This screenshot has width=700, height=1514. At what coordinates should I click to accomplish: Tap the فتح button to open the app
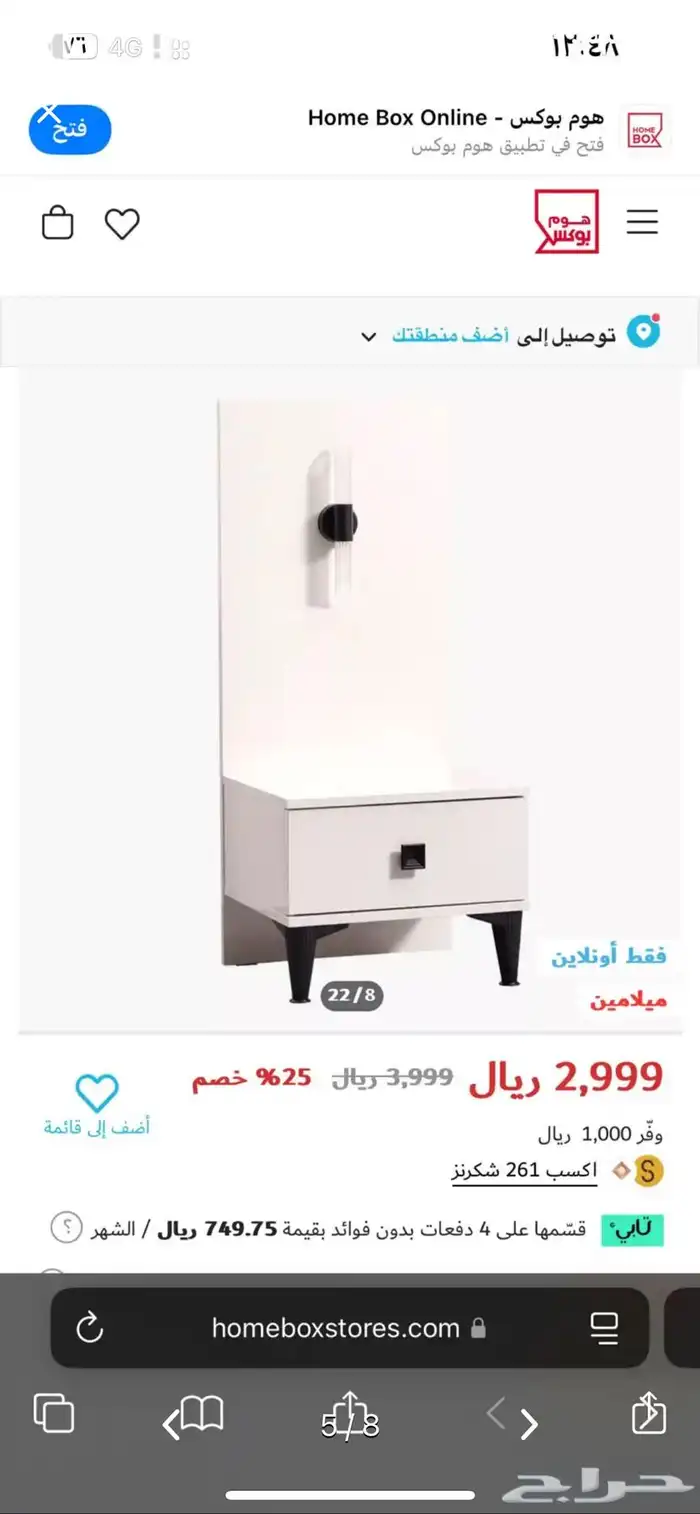point(69,129)
